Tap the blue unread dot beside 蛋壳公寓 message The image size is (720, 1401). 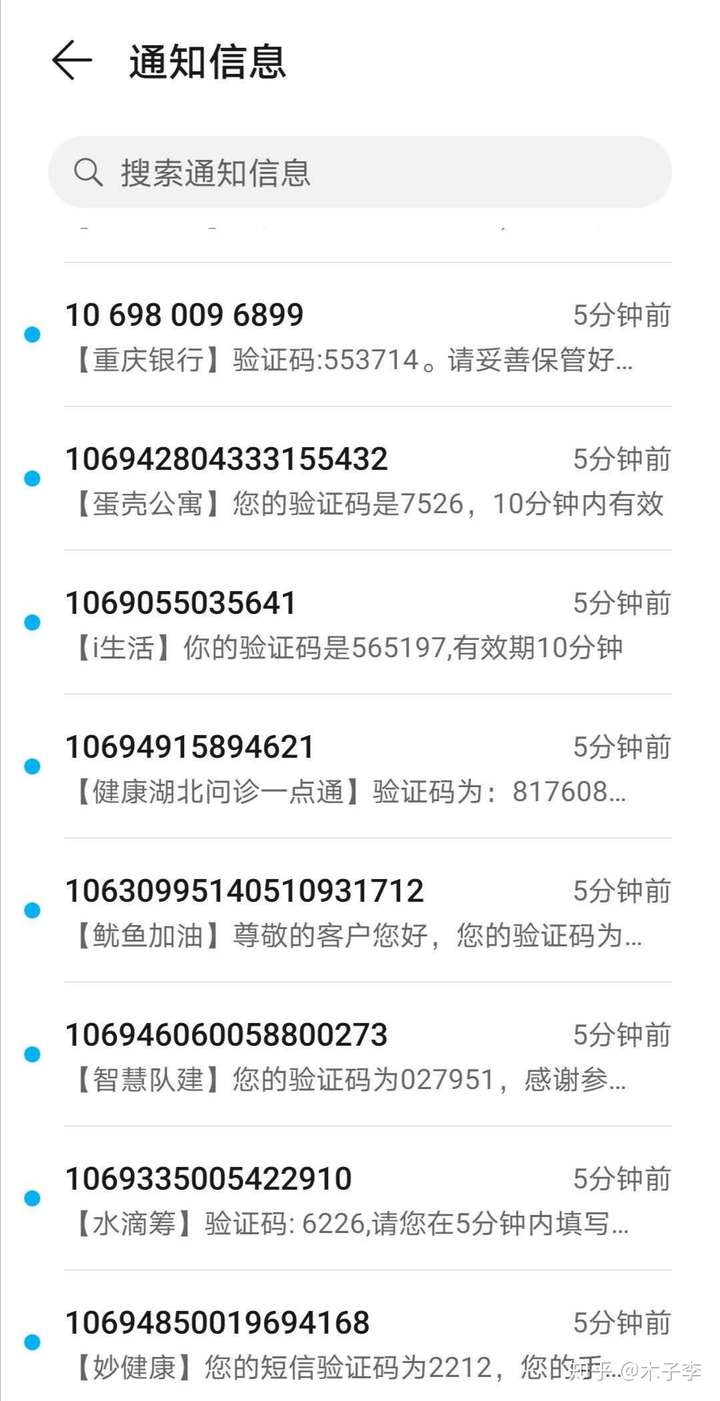pyautogui.click(x=31, y=477)
